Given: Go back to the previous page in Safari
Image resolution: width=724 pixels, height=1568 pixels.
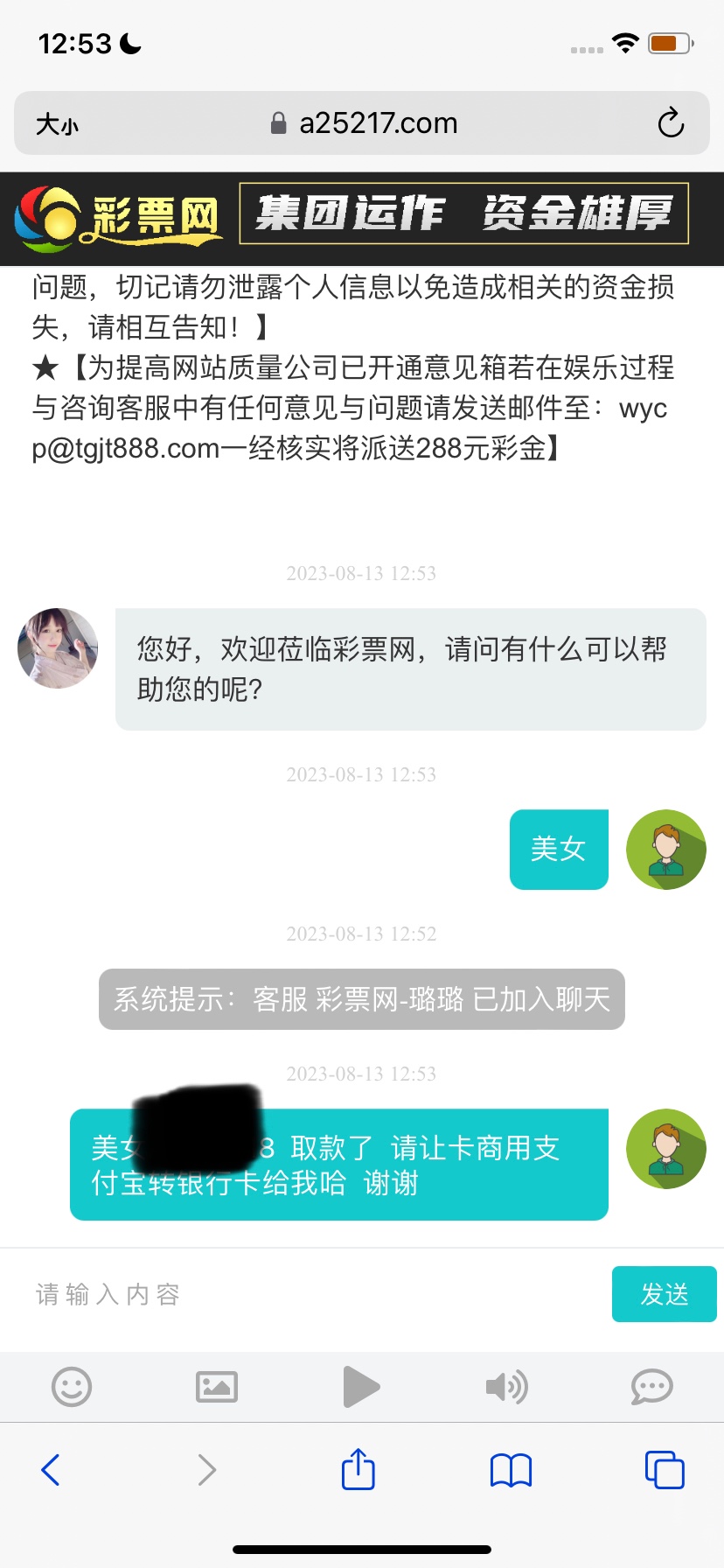Looking at the screenshot, I should pos(51,1470).
